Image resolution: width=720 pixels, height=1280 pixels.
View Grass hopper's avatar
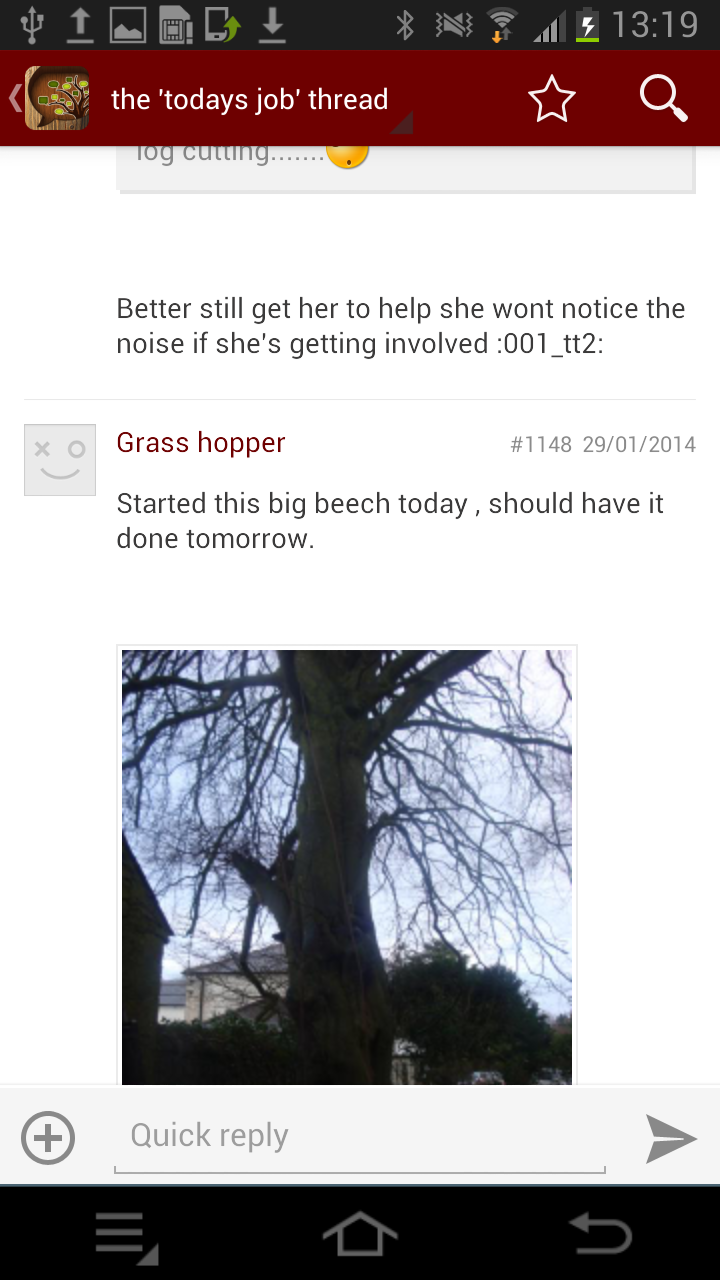[x=60, y=460]
